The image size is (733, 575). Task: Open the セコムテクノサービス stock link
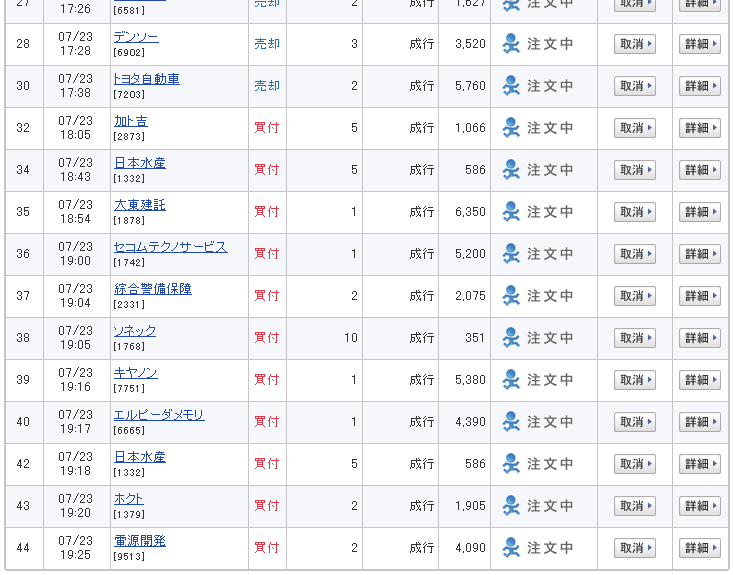pyautogui.click(x=170, y=247)
